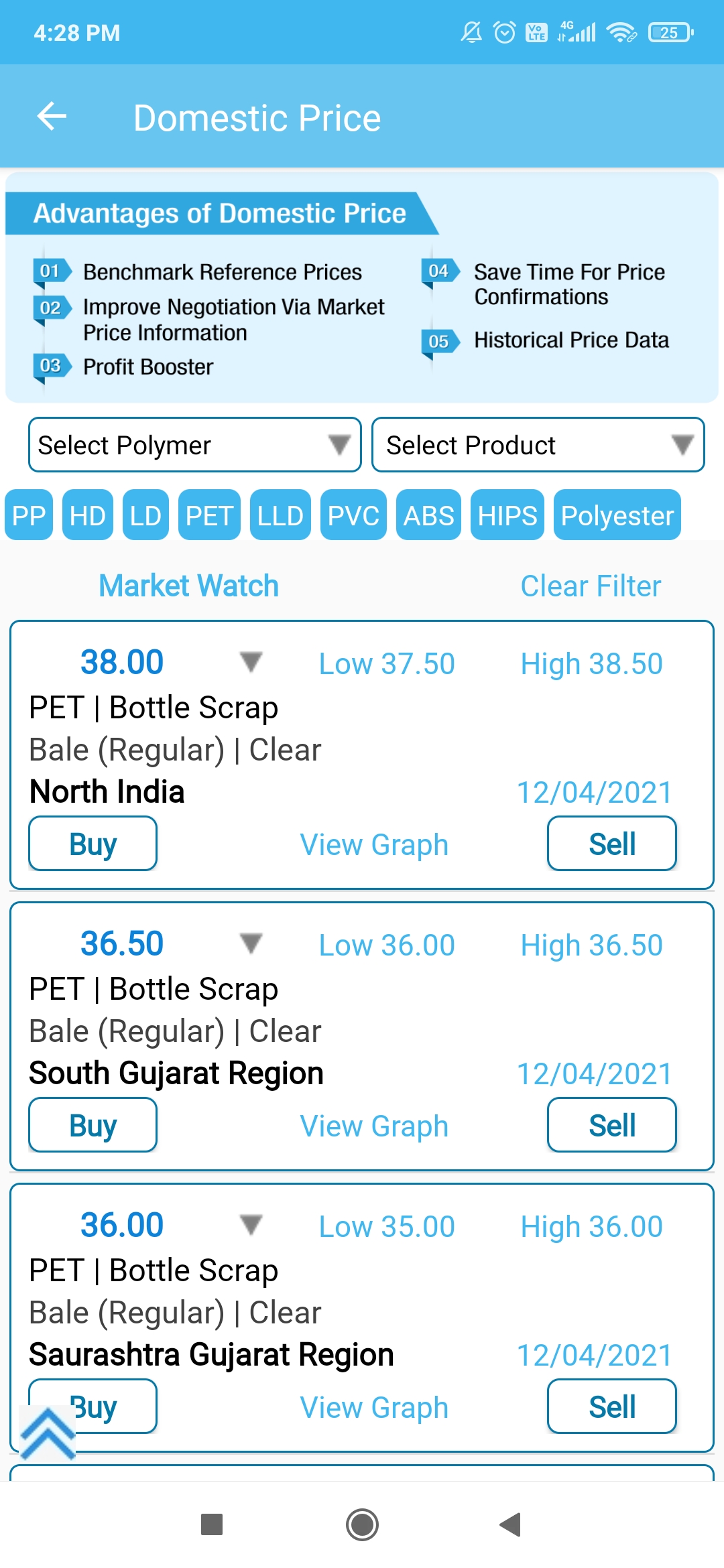The image size is (724, 1568).
Task: Filter prices by HD chip
Action: tap(88, 515)
